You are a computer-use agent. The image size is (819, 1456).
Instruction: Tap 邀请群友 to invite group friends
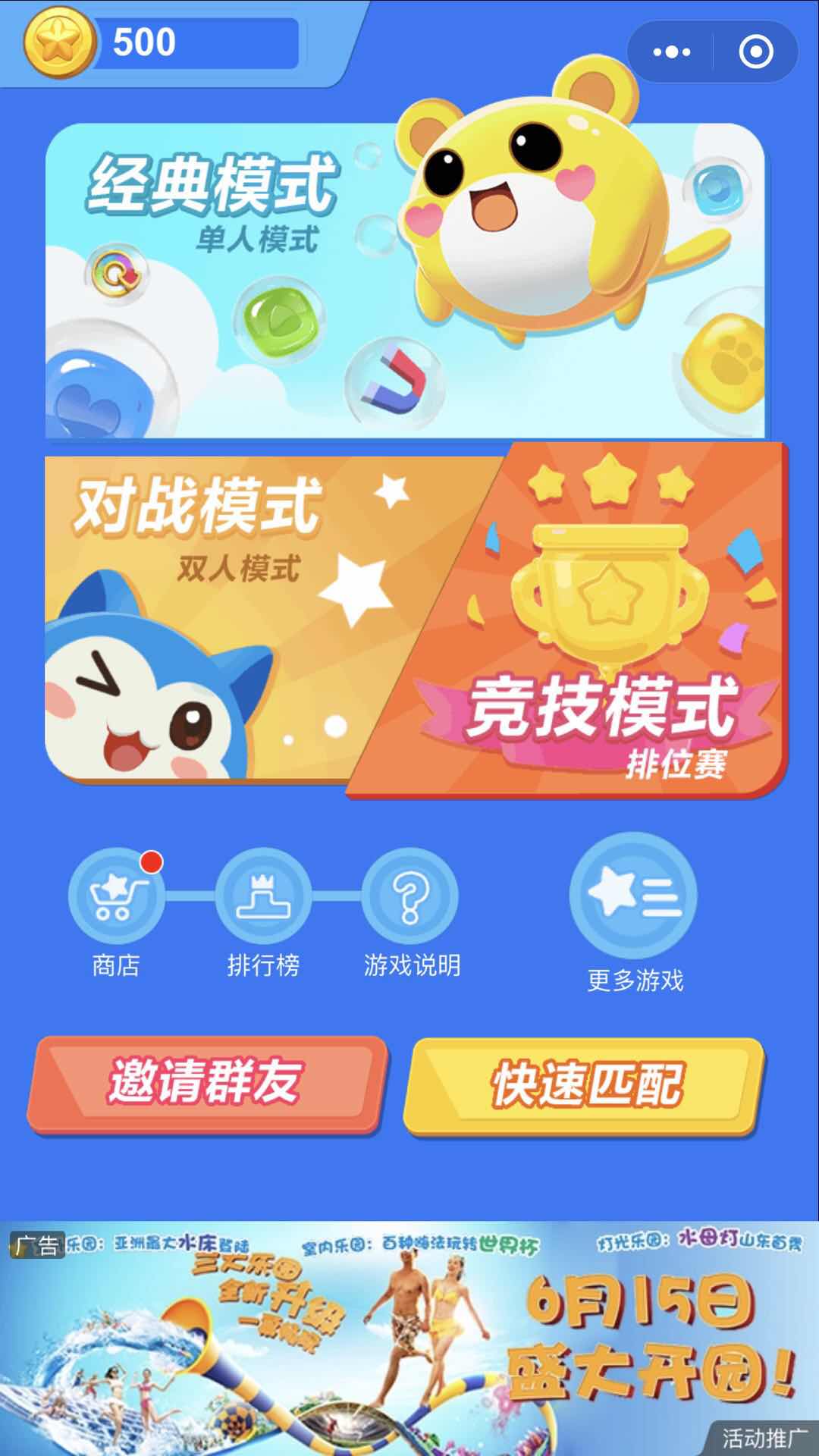pos(205,1083)
